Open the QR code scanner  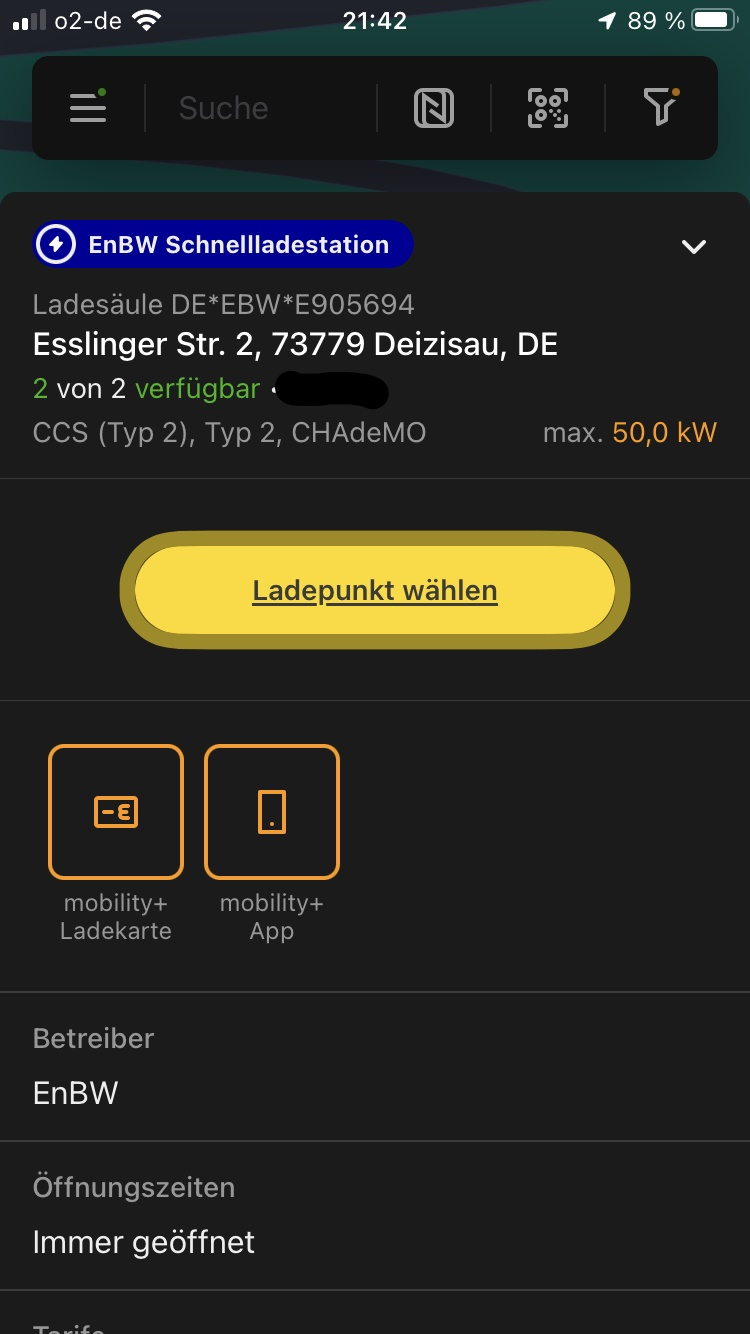pos(548,108)
